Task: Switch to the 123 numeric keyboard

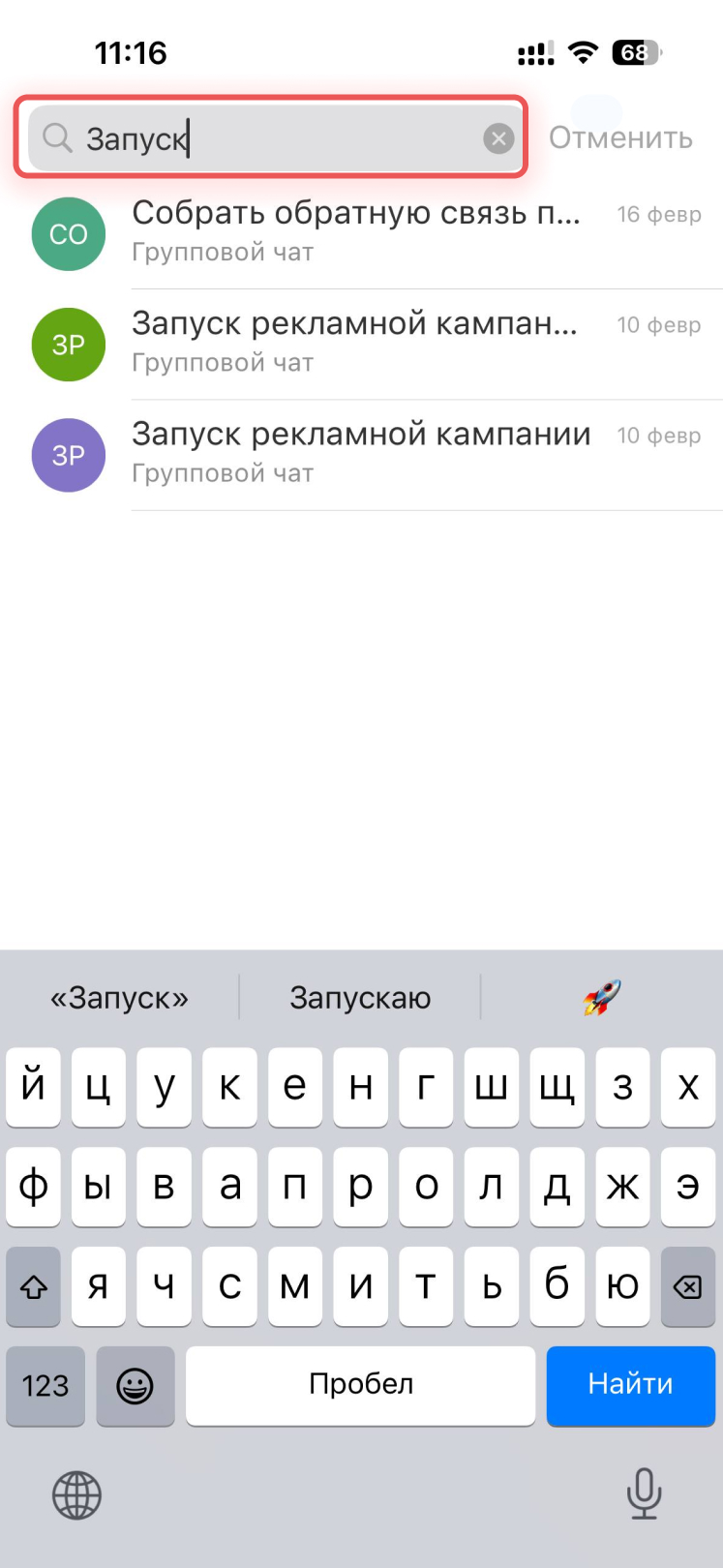Action: coord(45,1386)
